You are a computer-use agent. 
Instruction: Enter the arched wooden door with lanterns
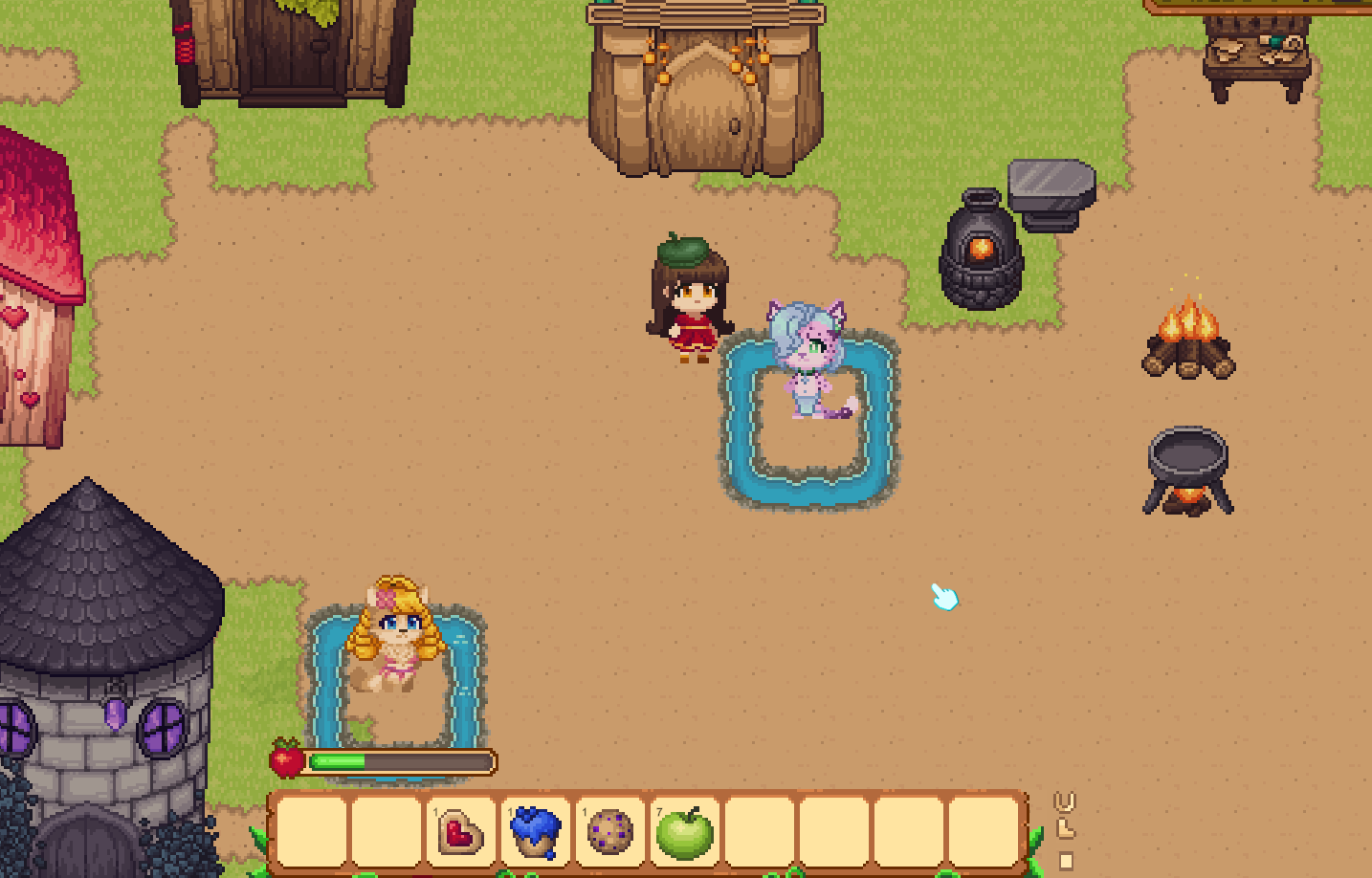(706, 113)
